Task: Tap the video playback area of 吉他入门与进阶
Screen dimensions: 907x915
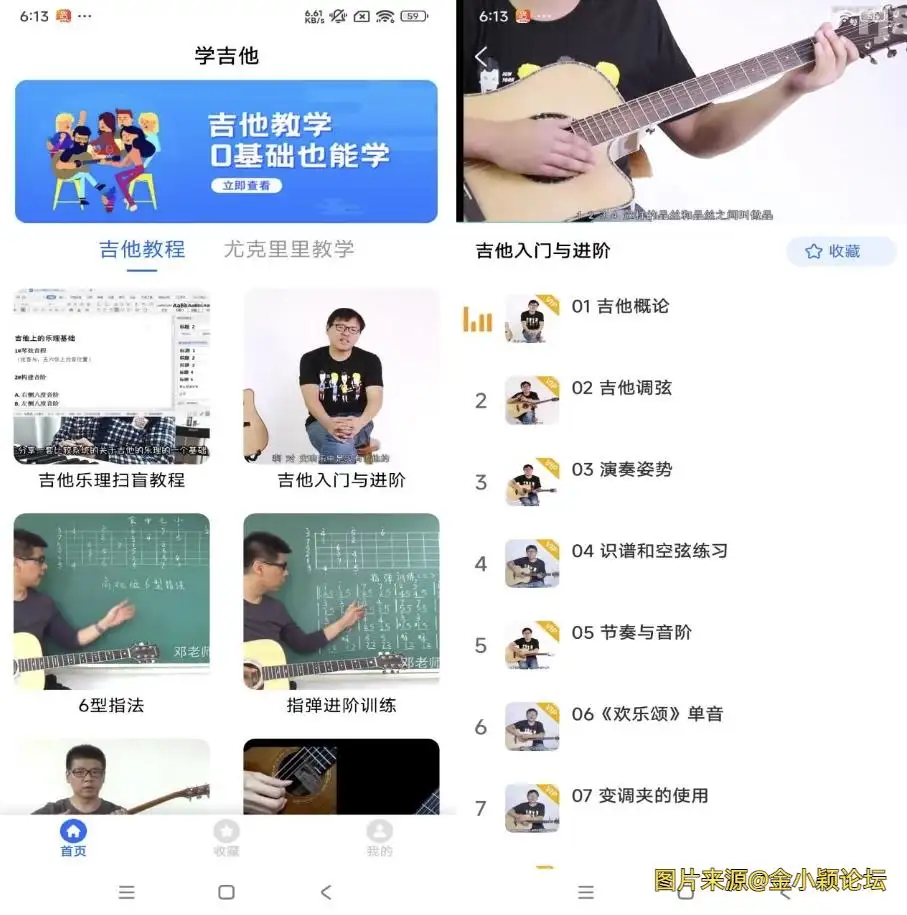Action: point(680,115)
